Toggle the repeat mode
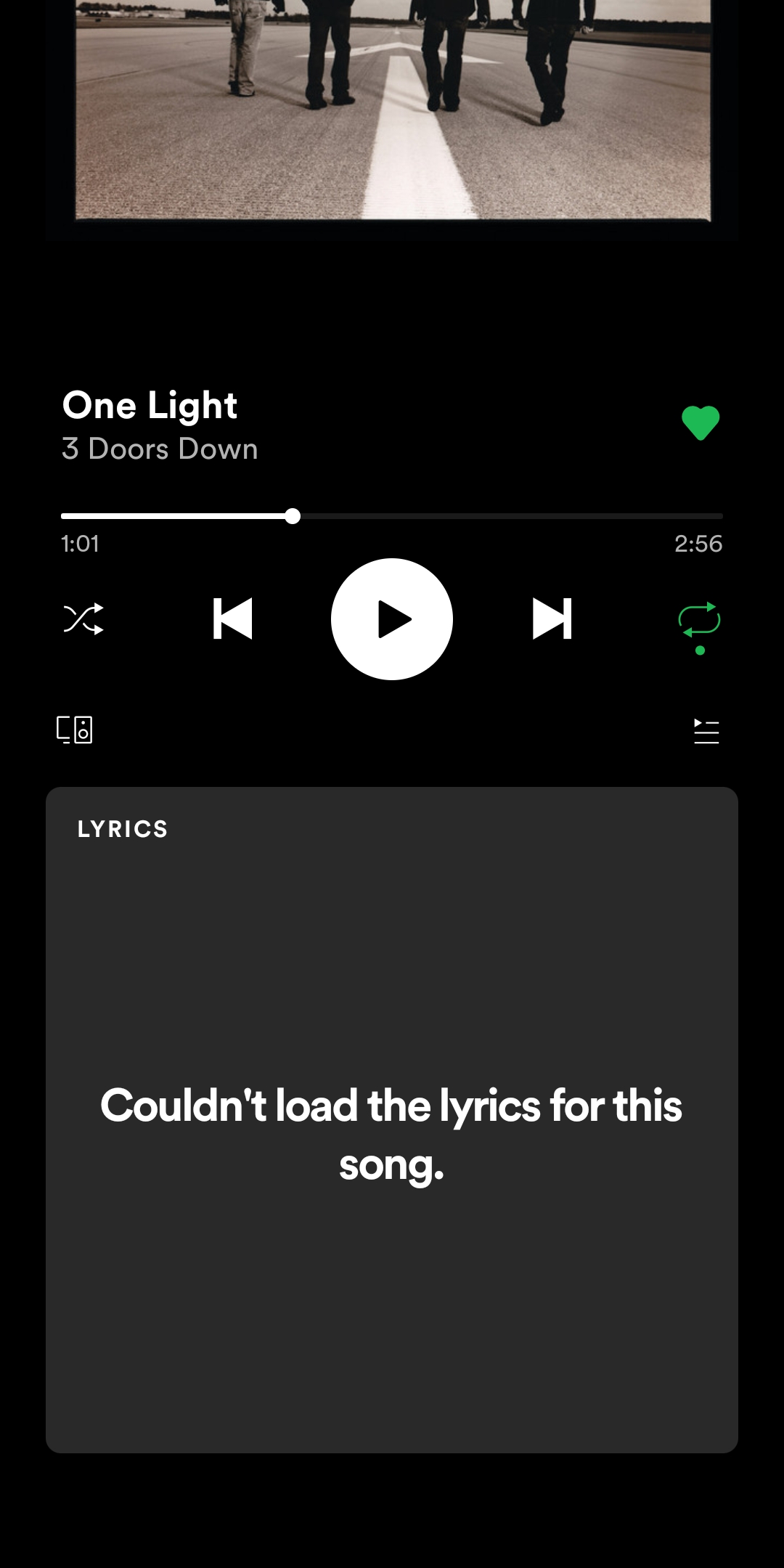This screenshot has height=1568, width=784. (x=699, y=620)
